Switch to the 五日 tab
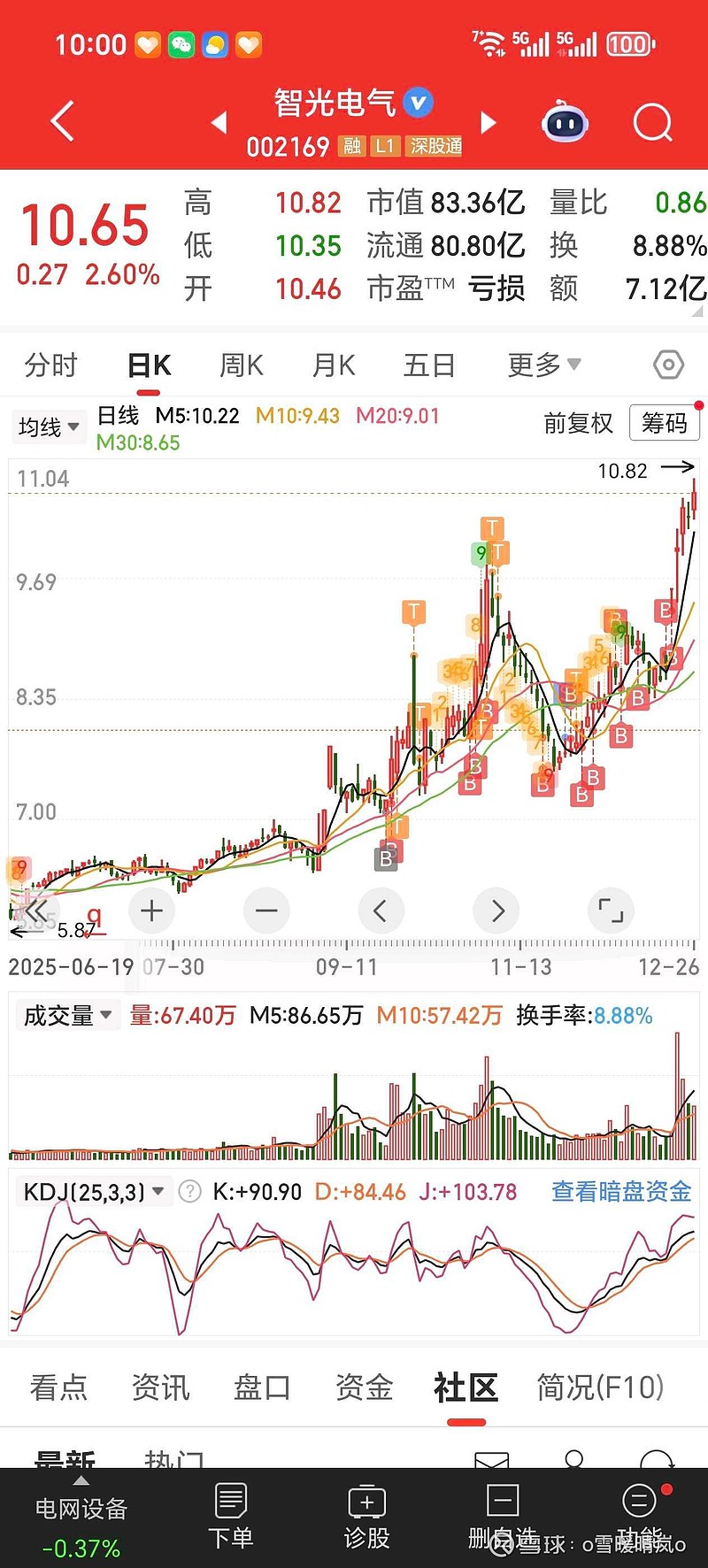This screenshot has width=708, height=1568. (x=429, y=365)
